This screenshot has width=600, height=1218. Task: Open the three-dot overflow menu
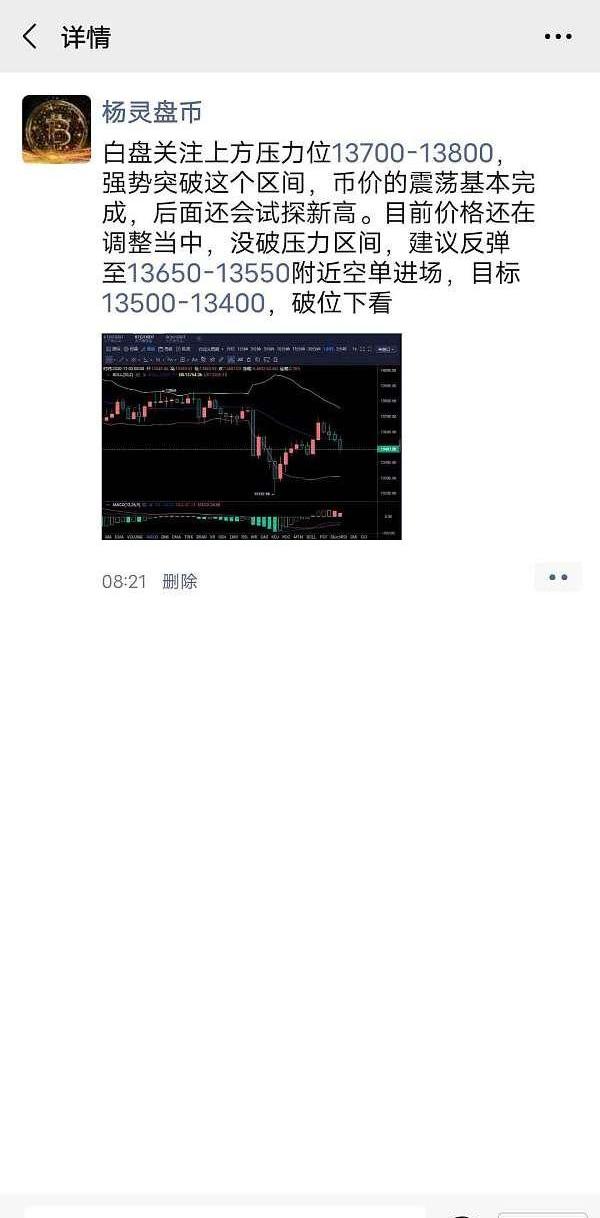(558, 37)
